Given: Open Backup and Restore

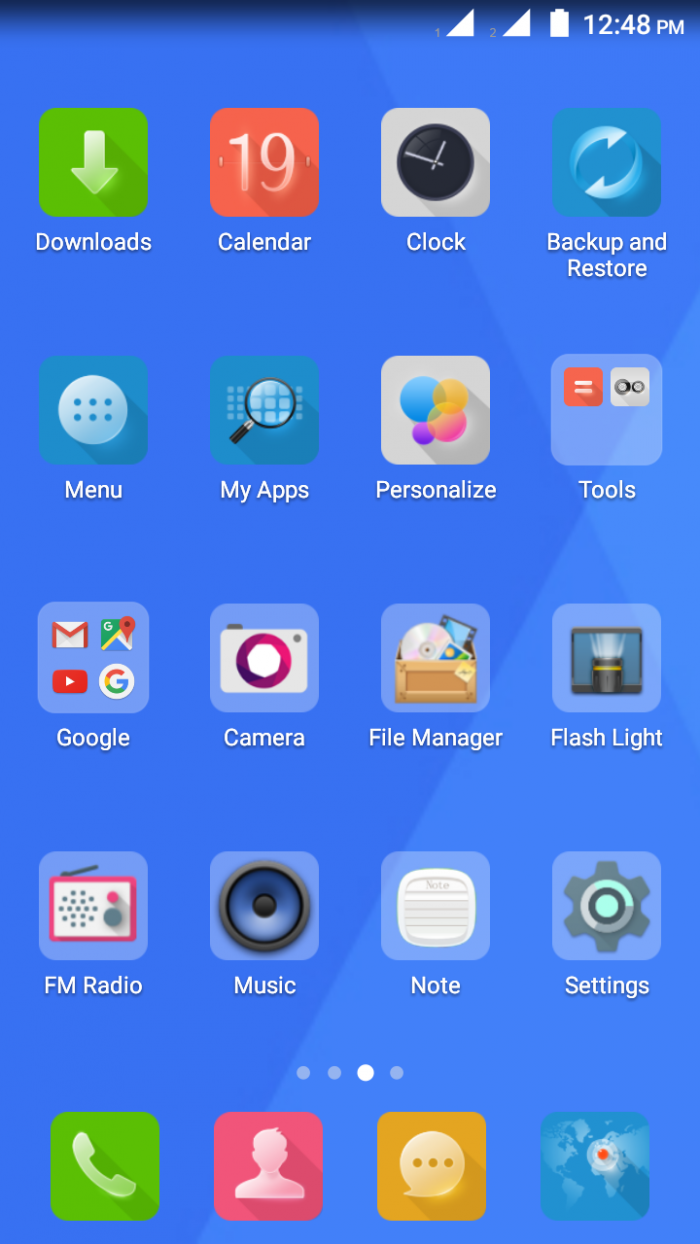Looking at the screenshot, I should 606,163.
